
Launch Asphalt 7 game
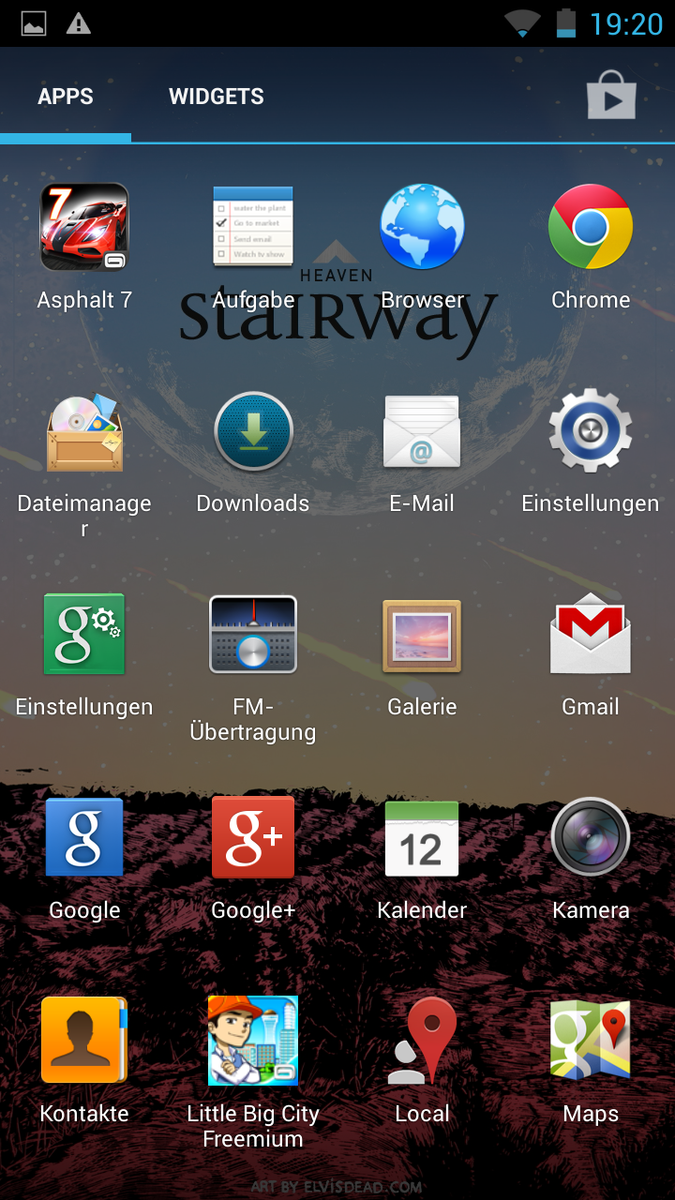84,227
